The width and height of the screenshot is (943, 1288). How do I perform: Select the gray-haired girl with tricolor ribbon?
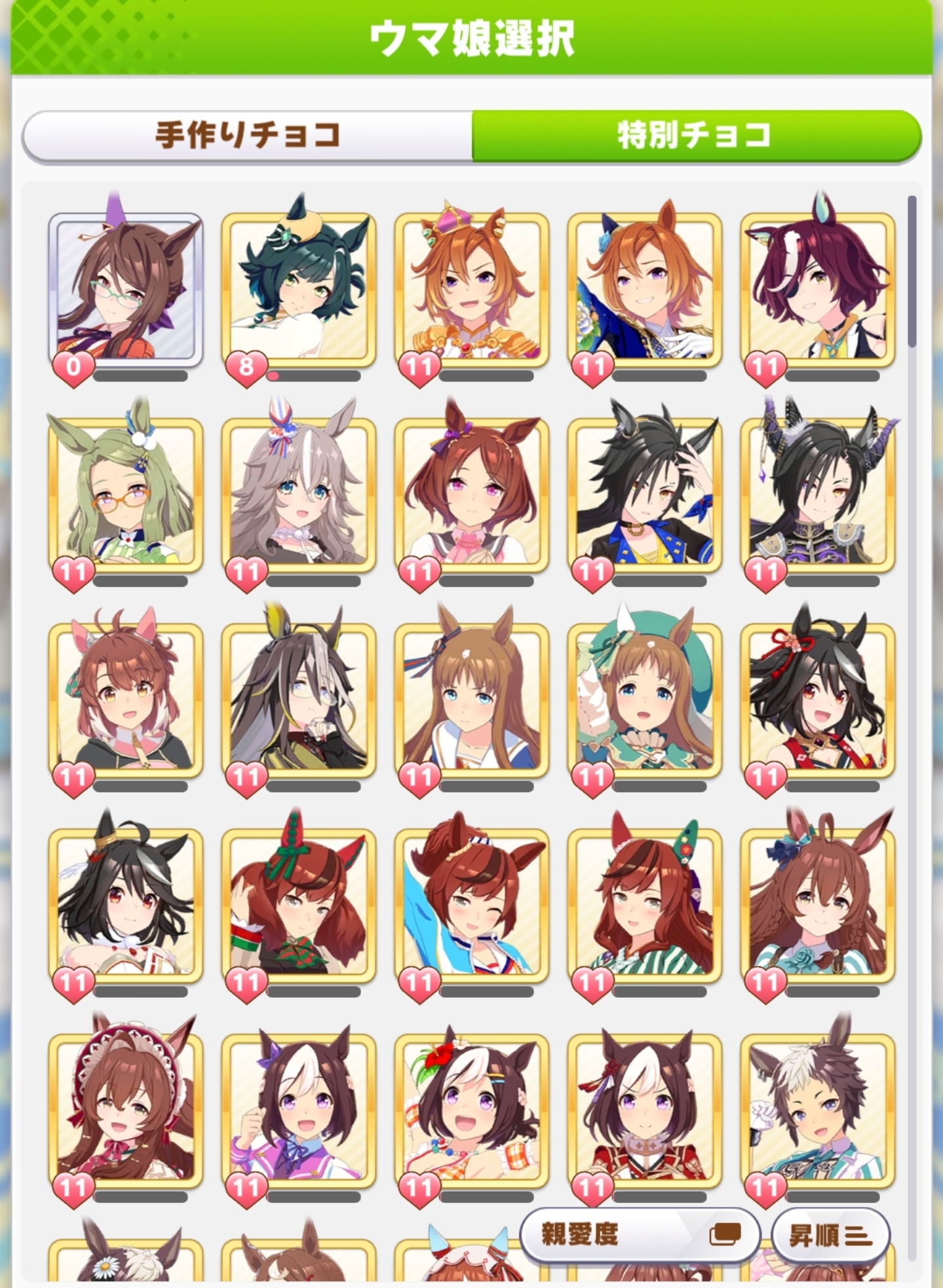298,494
